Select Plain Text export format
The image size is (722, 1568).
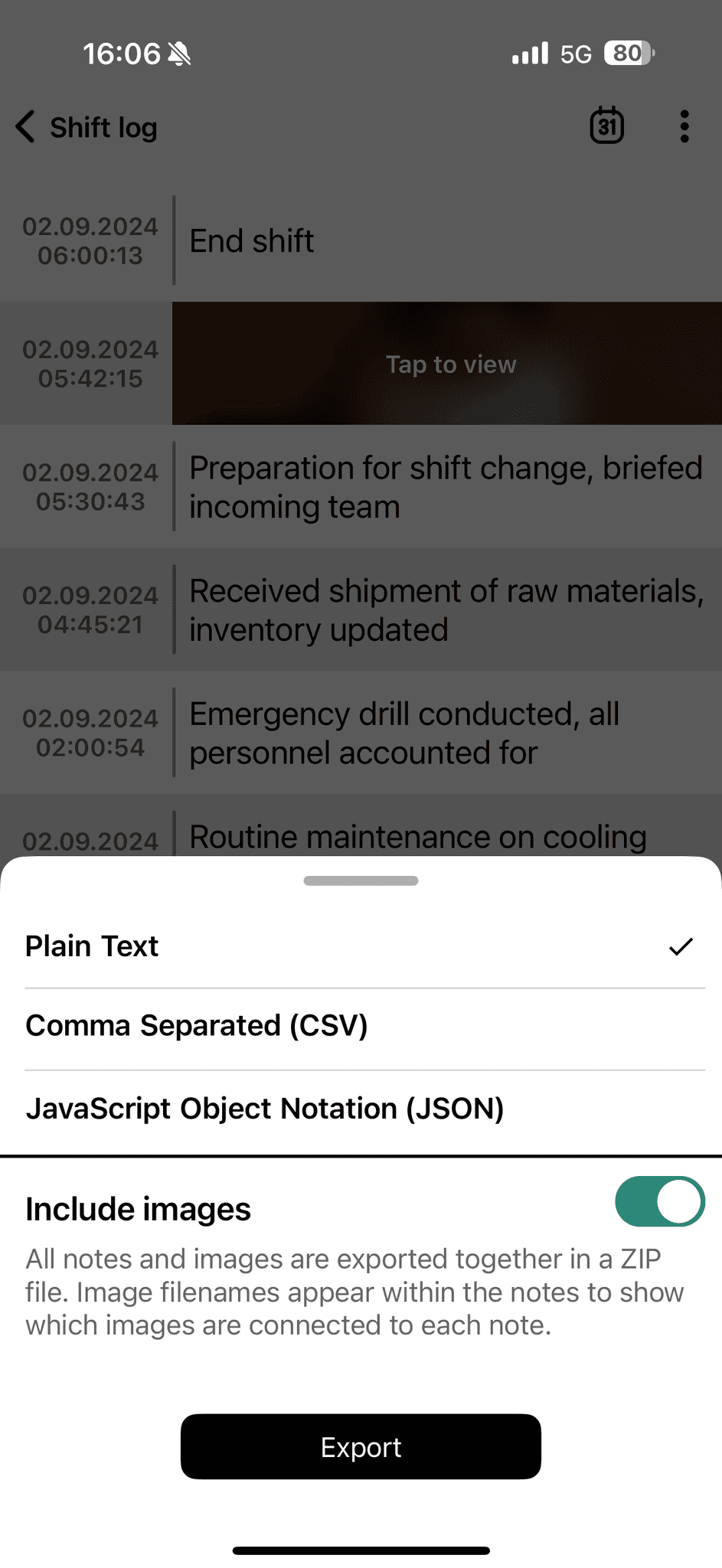point(91,947)
